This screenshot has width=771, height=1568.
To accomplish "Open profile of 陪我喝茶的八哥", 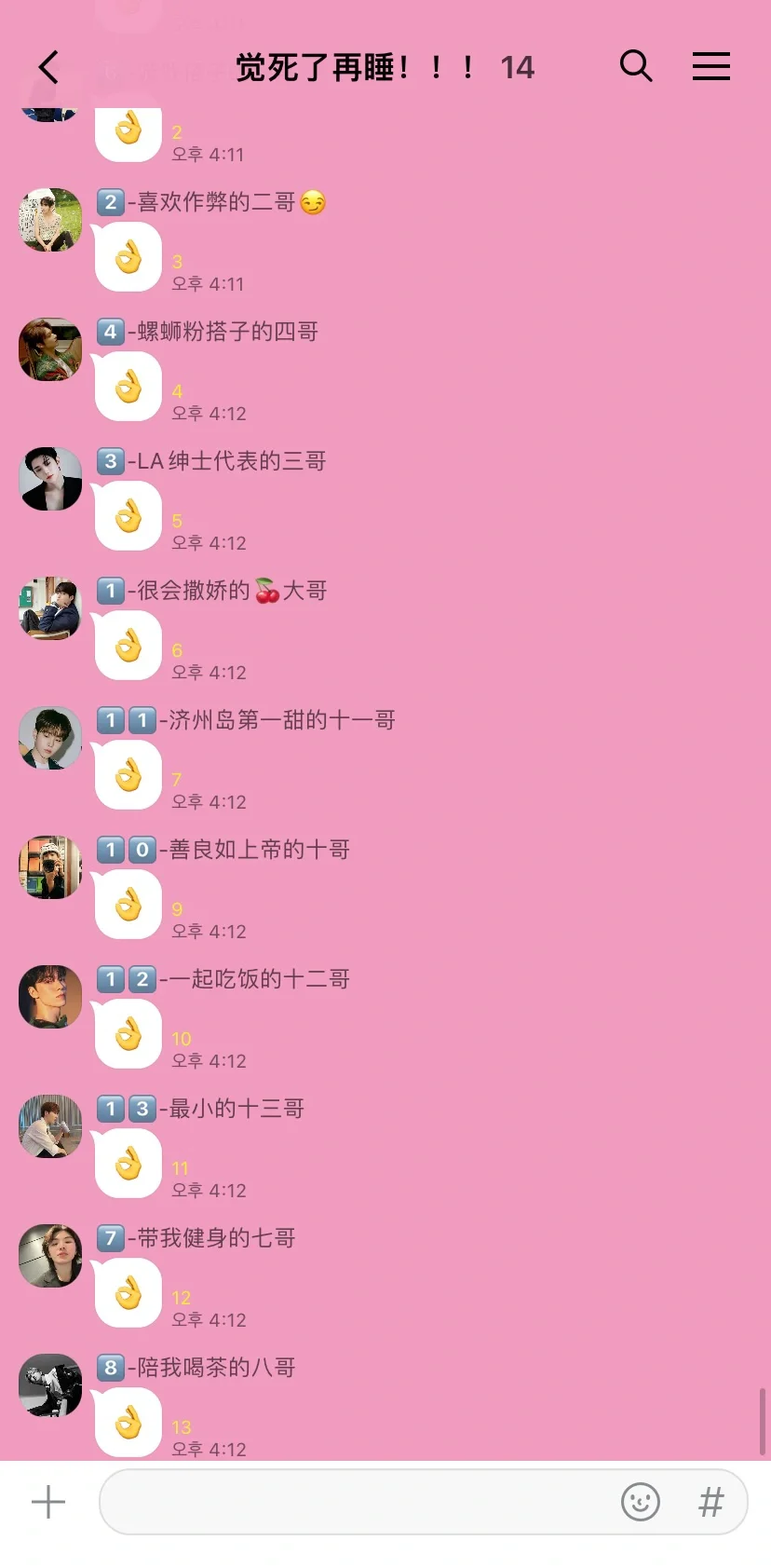I will tap(50, 1385).
